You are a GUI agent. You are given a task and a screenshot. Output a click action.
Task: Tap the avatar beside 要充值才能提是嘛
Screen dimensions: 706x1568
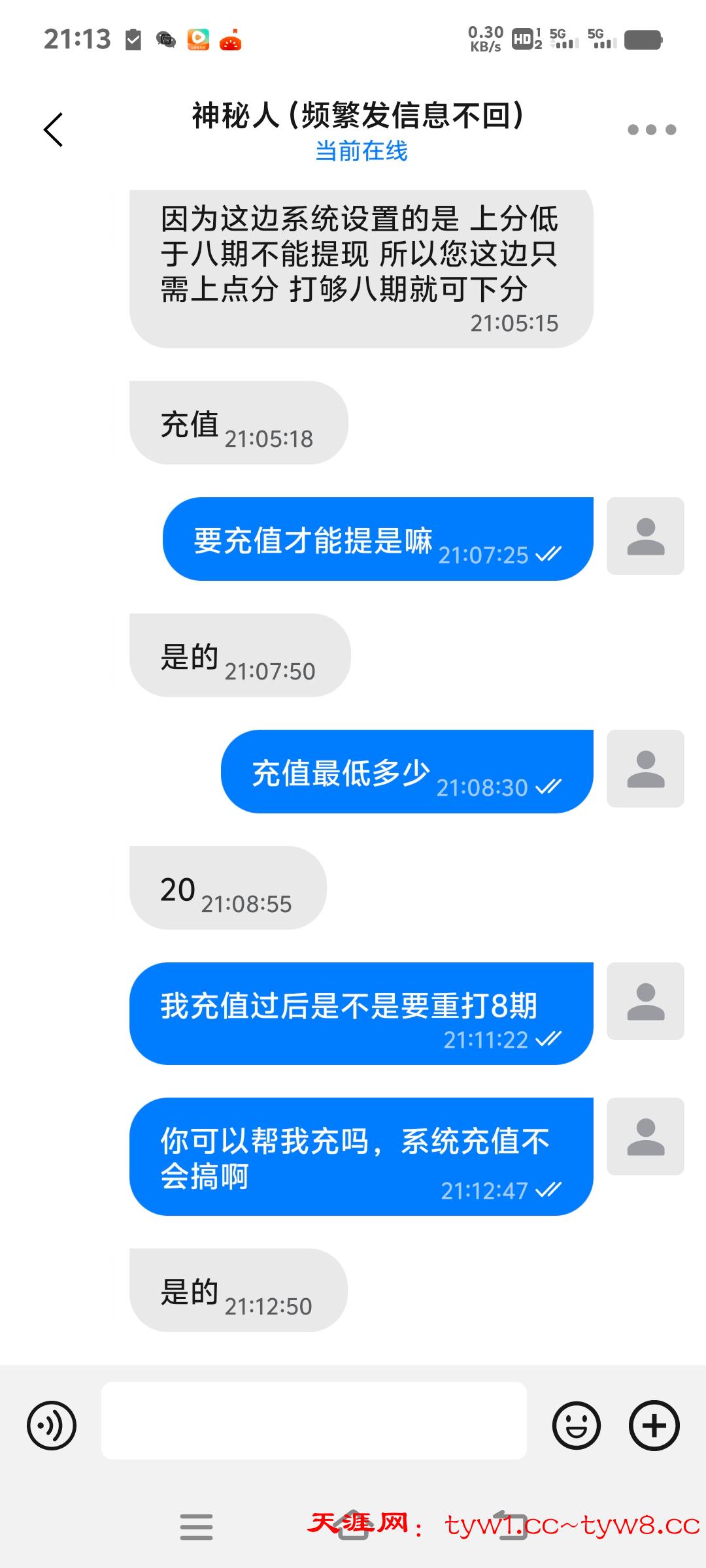tap(645, 536)
